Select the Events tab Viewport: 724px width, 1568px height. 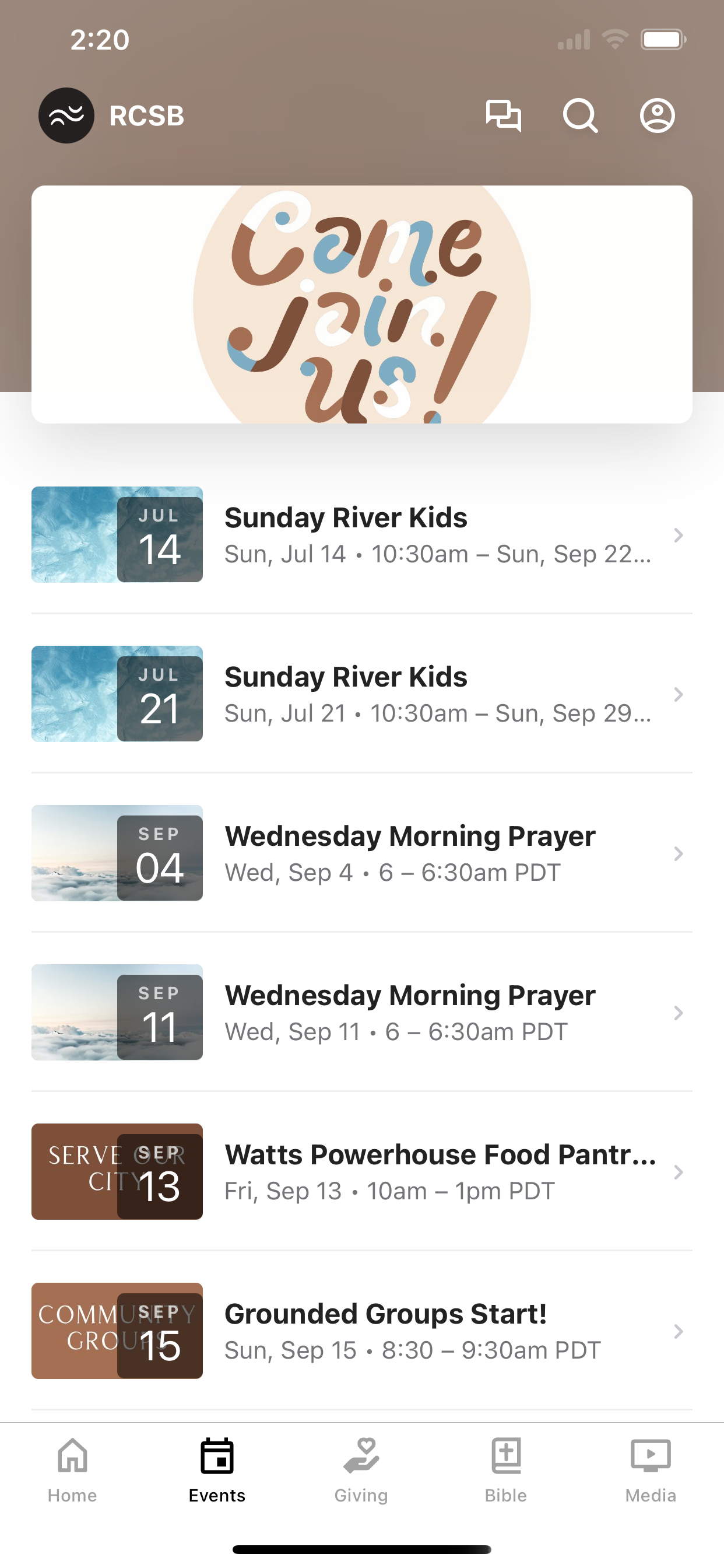tap(217, 1470)
